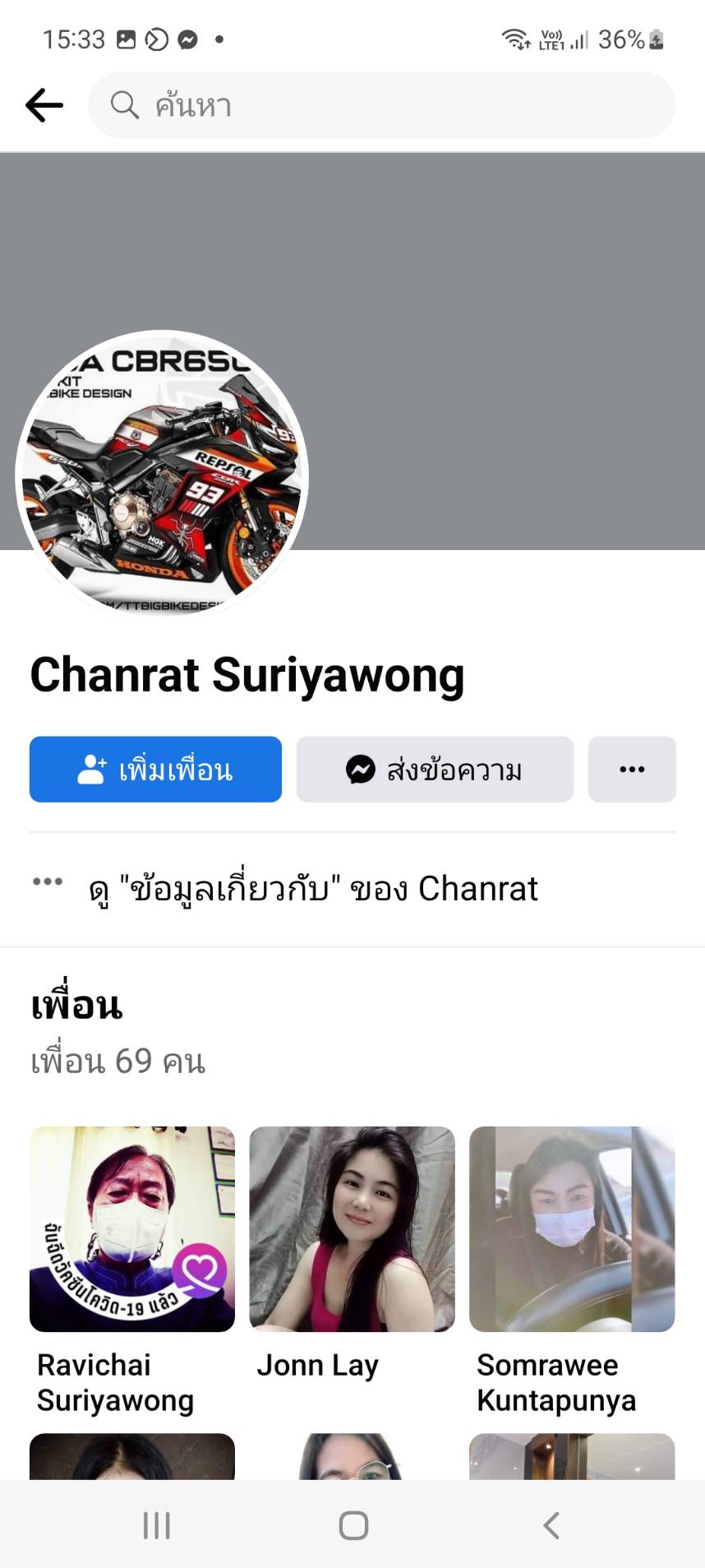
Task: Tap the ค้นหา search field
Action: (x=381, y=105)
